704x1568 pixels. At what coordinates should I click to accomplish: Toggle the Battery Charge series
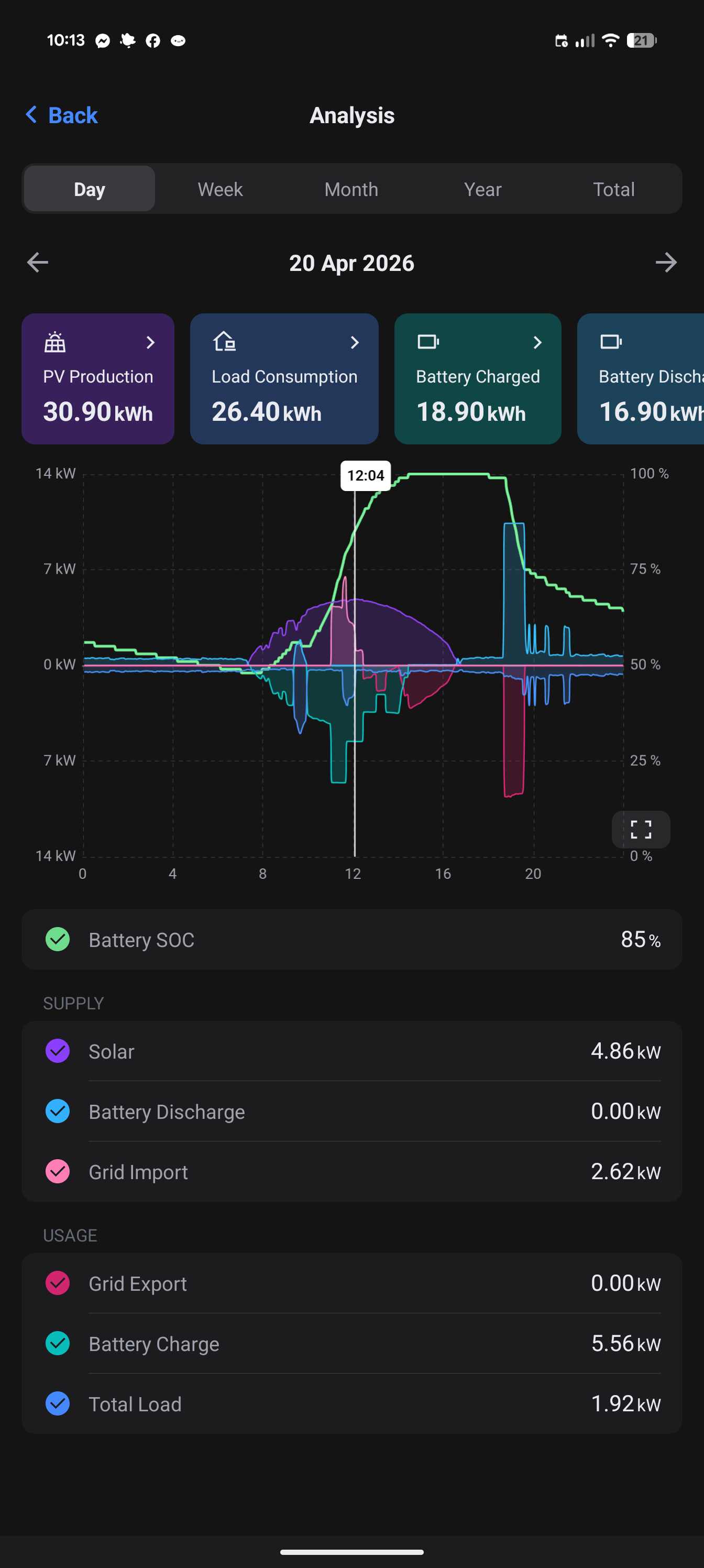58,1343
